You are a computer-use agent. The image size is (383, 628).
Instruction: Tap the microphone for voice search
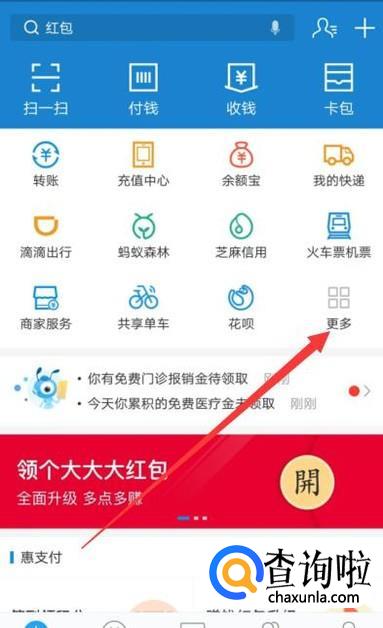tap(275, 28)
